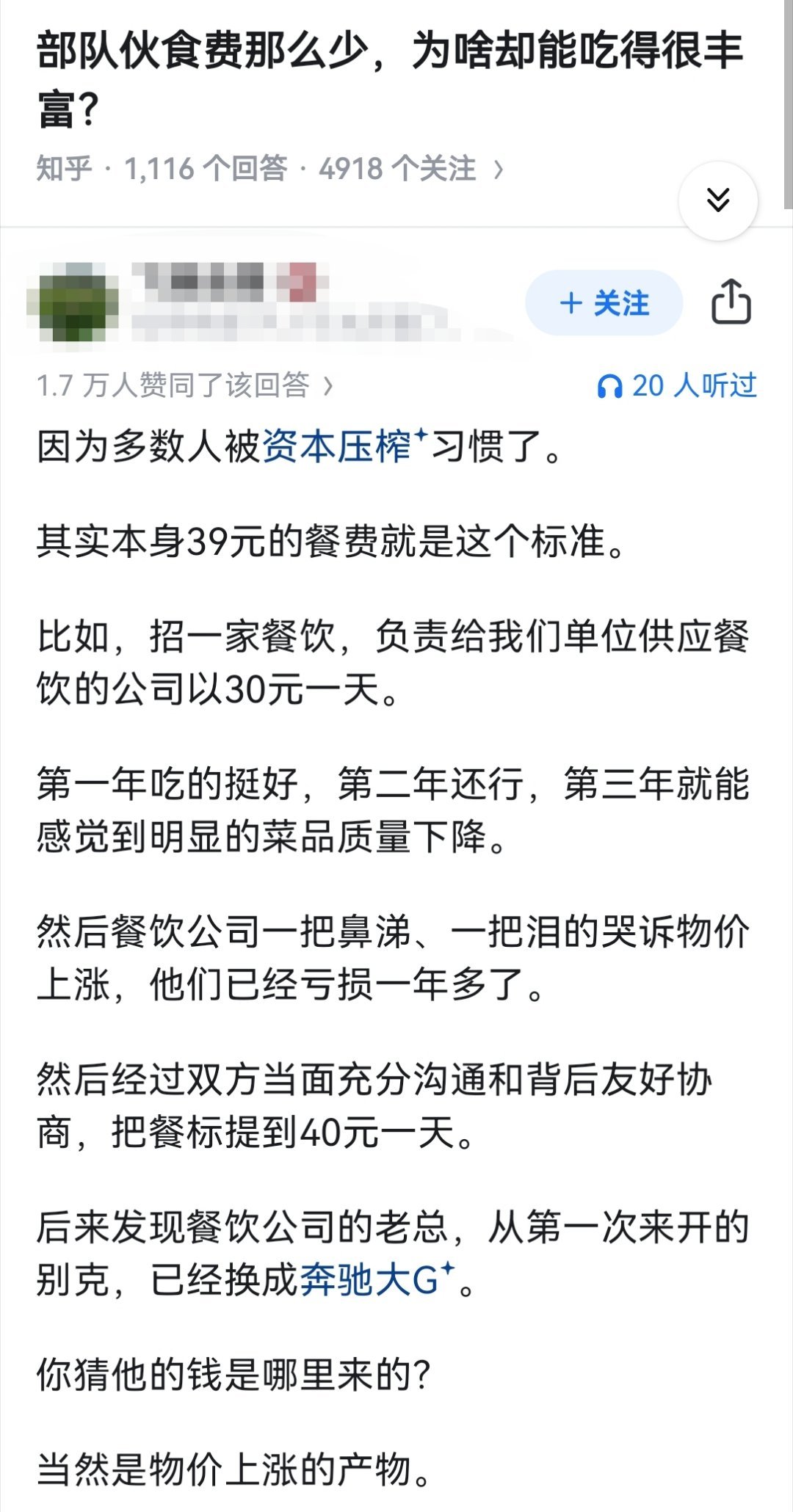
Task: Toggle following the answerer with 关注
Action: tap(605, 304)
